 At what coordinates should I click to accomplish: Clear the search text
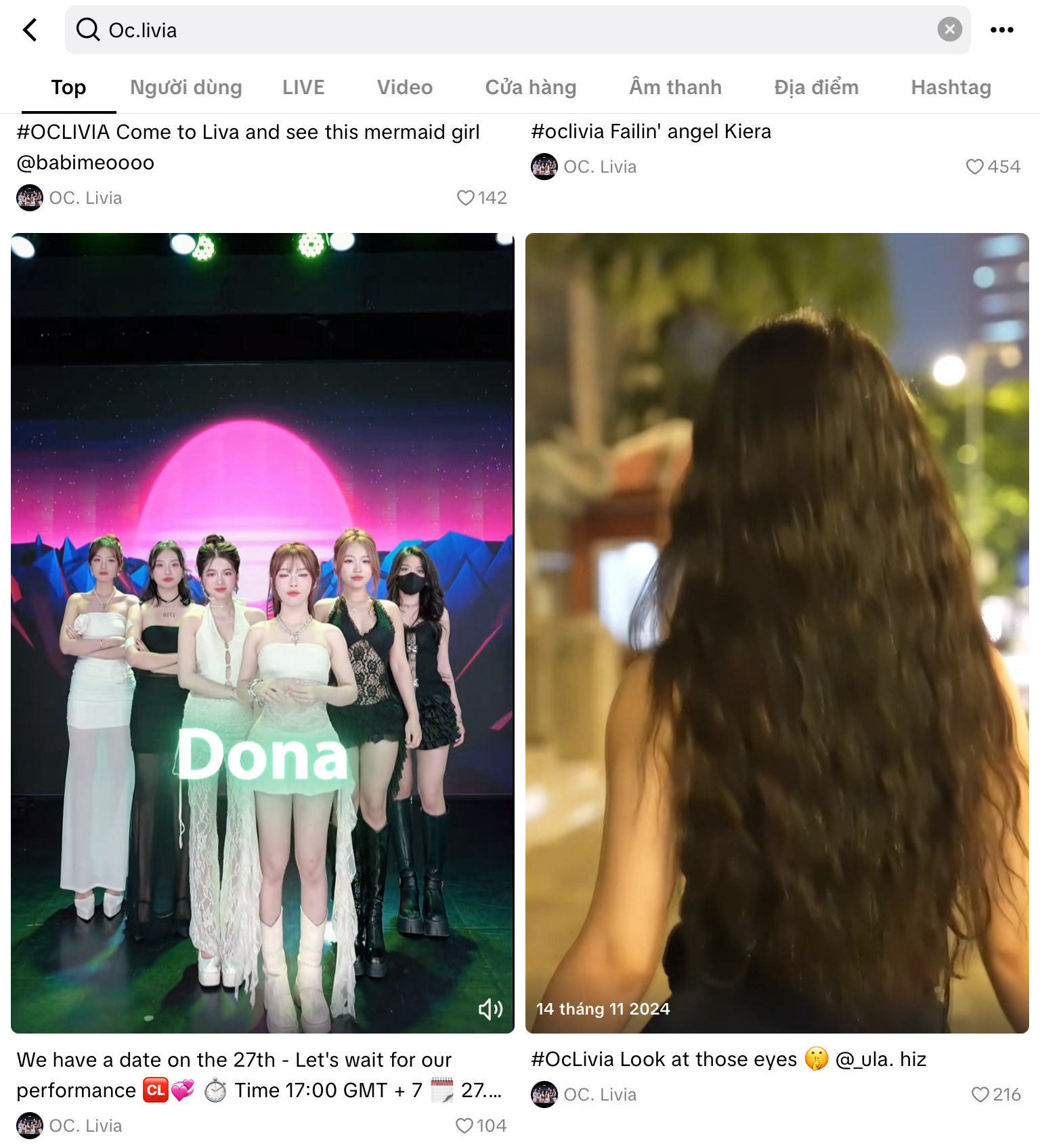[x=949, y=29]
